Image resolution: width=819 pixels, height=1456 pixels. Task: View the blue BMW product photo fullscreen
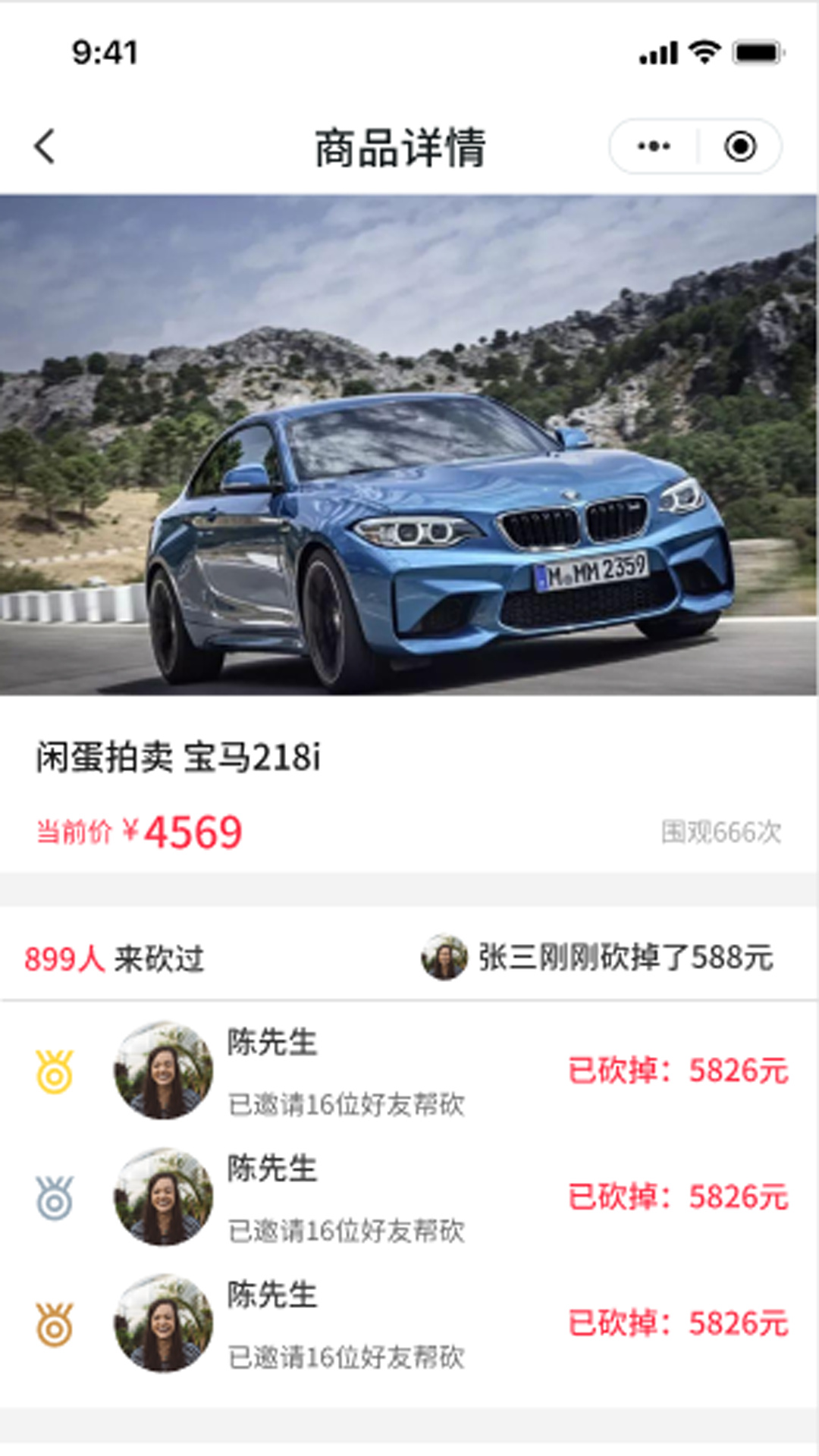click(409, 447)
